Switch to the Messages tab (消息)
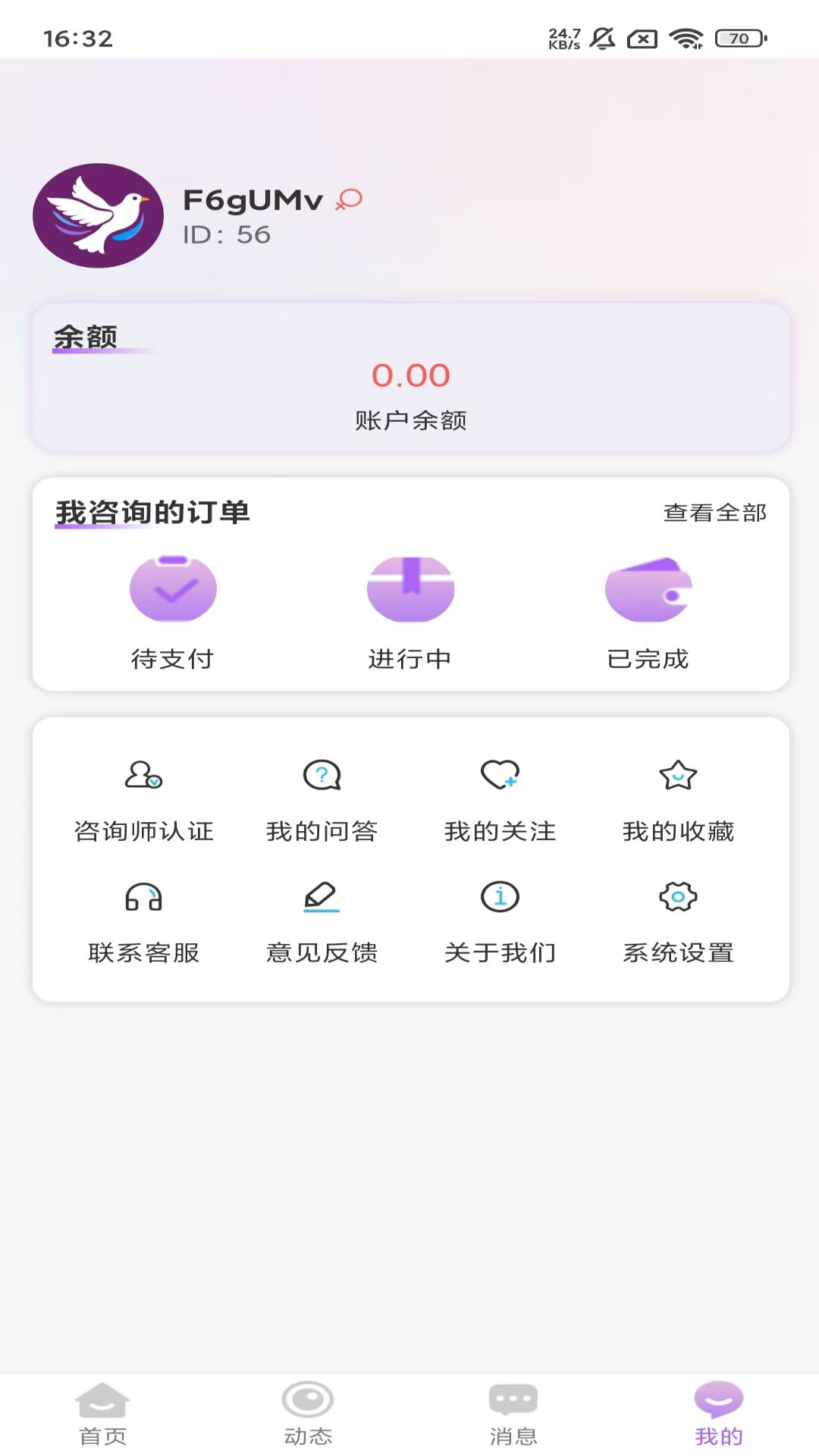The height and width of the screenshot is (1456, 819). click(x=513, y=1414)
